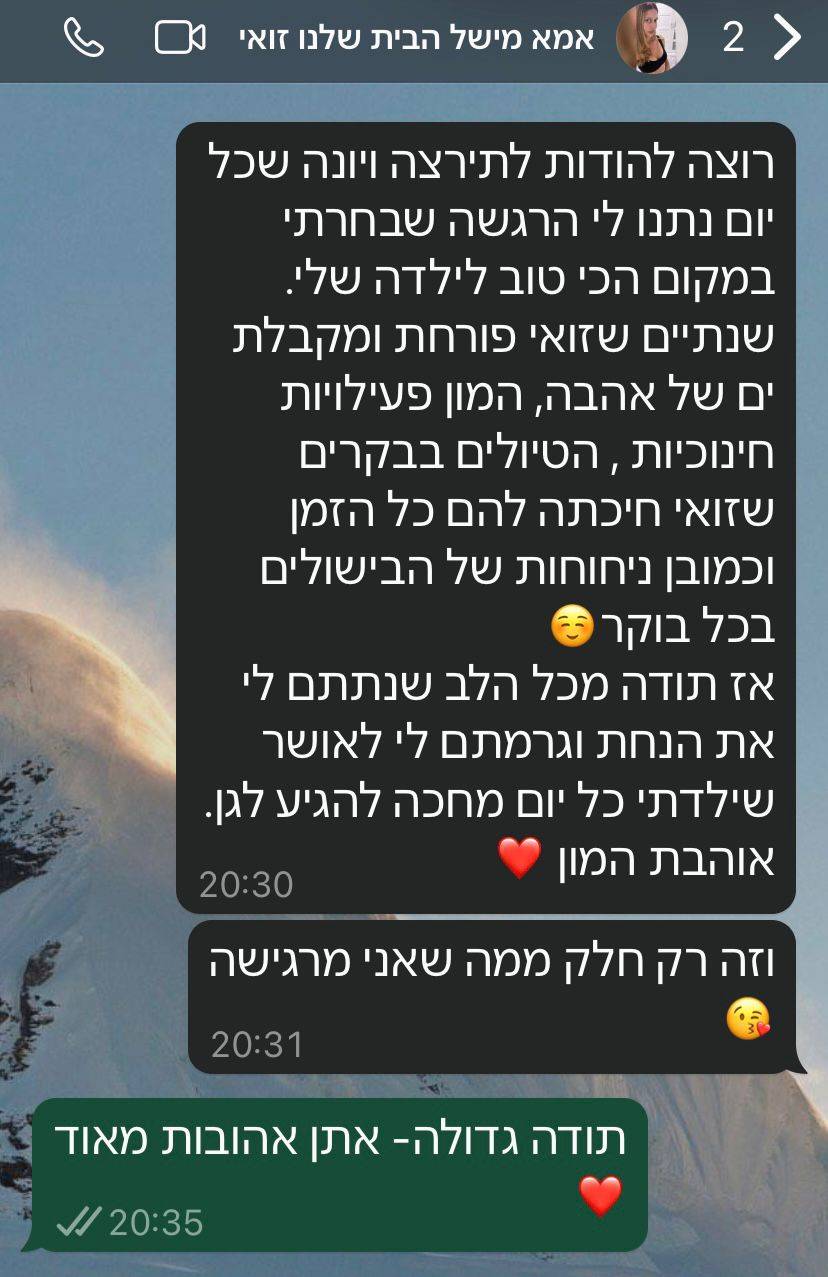Start a voice call with this contact
828x1277 pixels.
(83, 38)
